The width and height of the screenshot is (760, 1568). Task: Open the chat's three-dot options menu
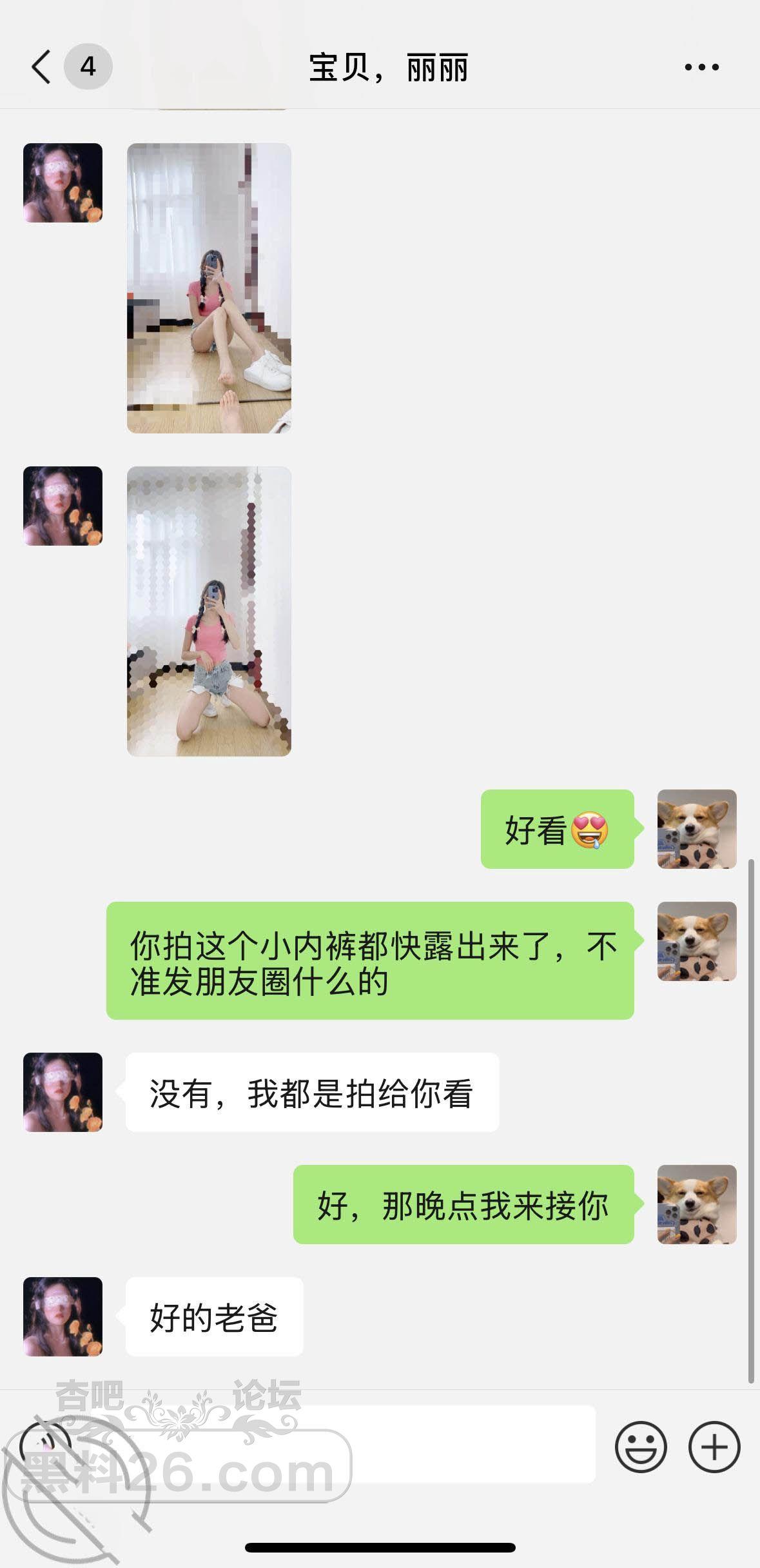click(x=701, y=67)
